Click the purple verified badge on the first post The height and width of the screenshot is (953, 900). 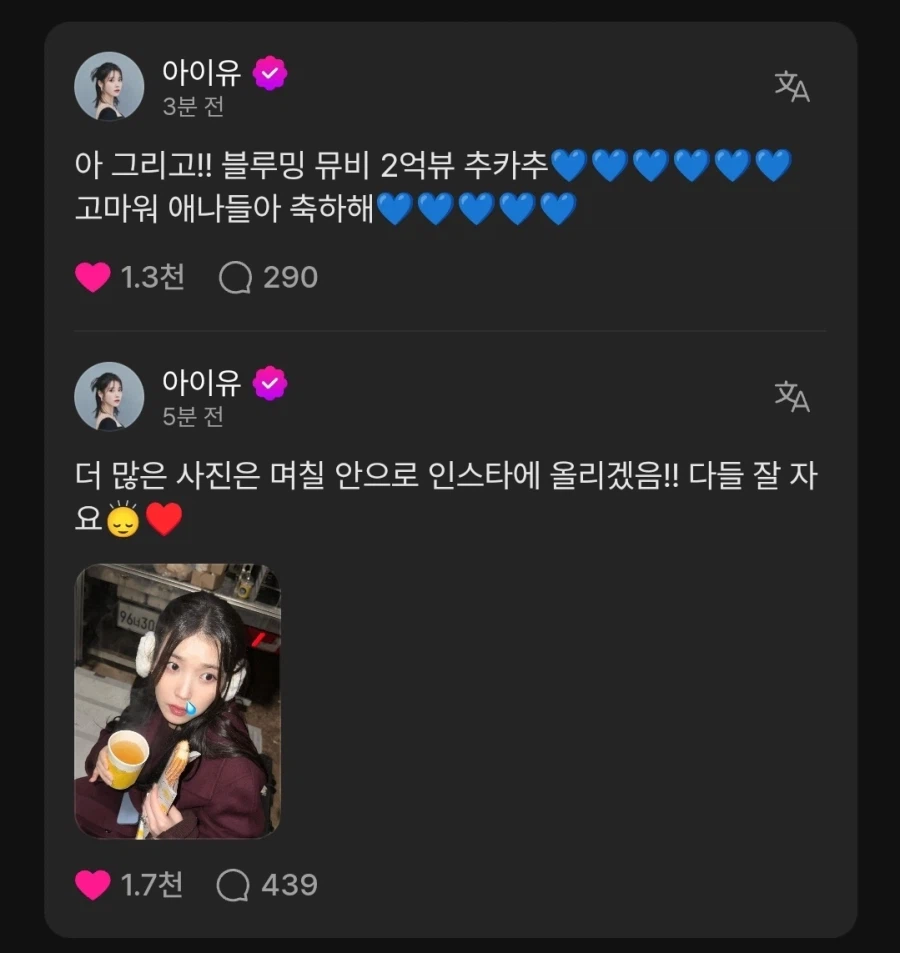point(268,73)
